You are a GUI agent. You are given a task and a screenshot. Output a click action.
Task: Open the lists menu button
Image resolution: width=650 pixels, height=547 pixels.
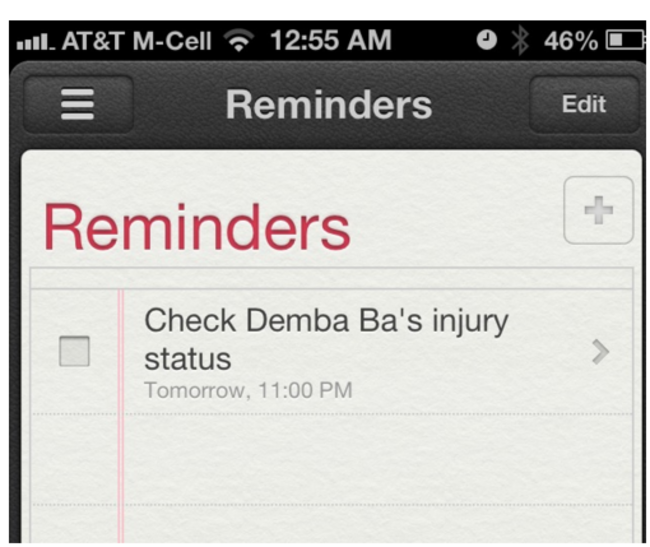[78, 105]
